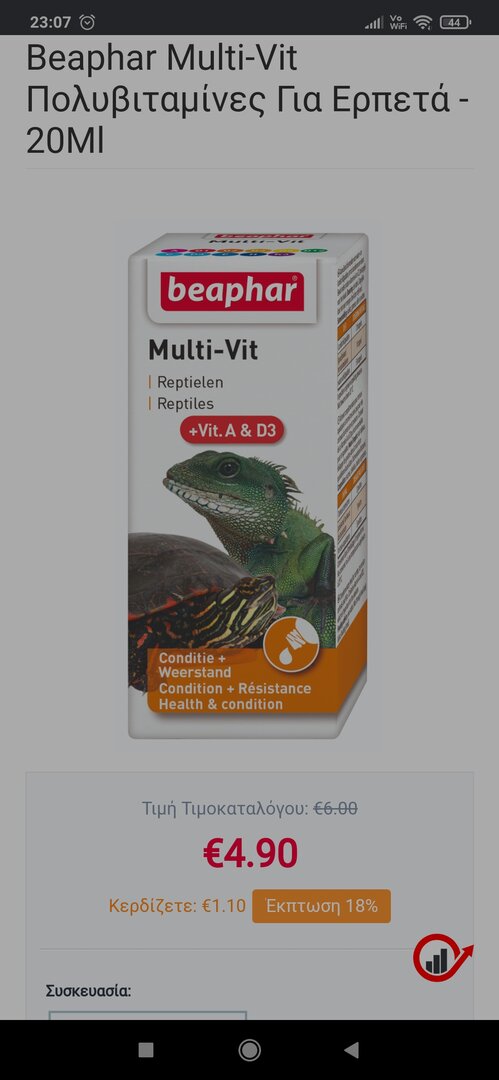499x1080 pixels.
Task: Go back with the system back button
Action: [352, 1050]
